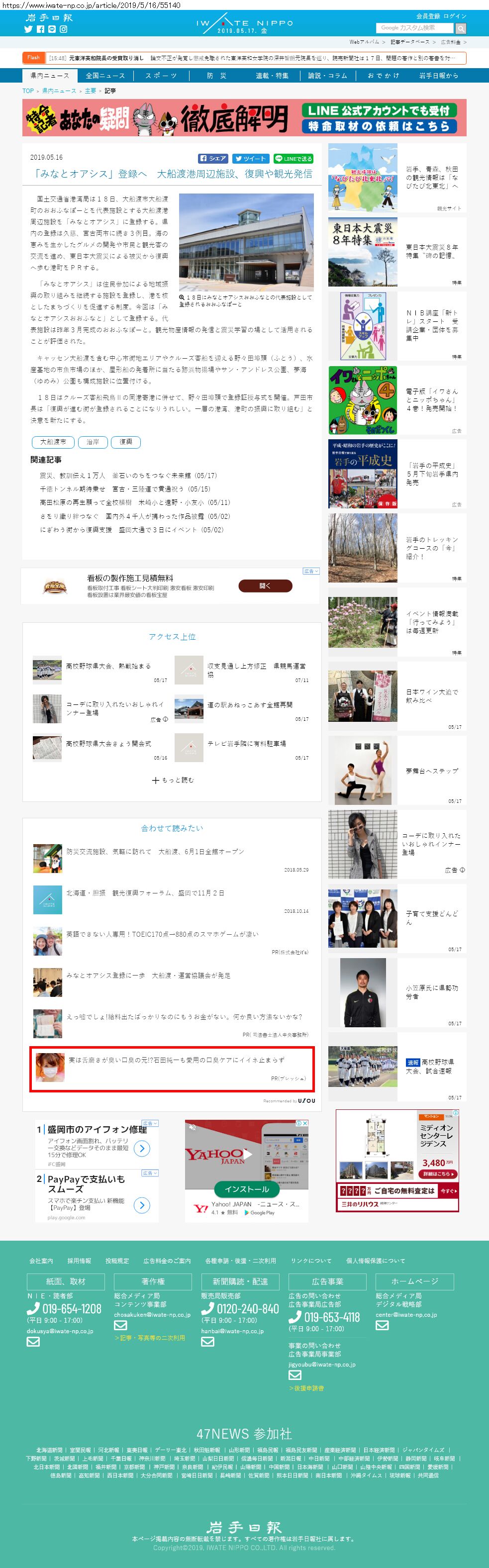Open the 東日本大震災8年特集 tile

[397, 252]
